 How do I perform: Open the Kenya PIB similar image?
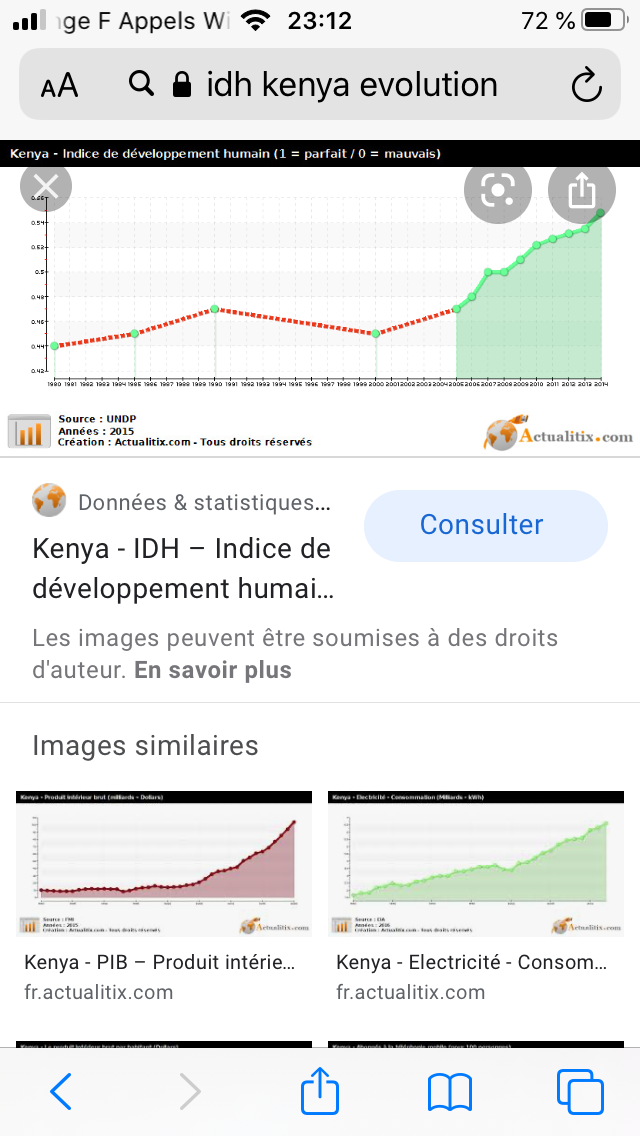164,863
